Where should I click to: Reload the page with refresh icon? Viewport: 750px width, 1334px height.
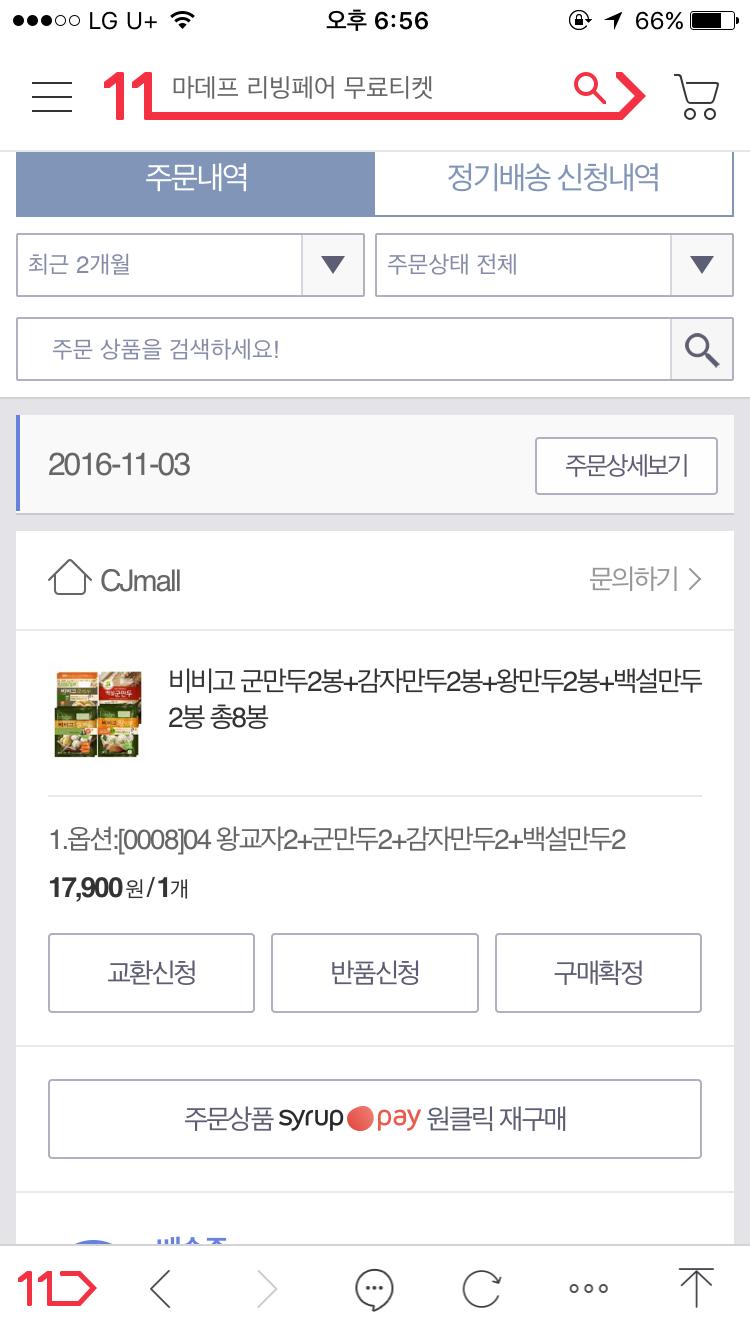481,1289
